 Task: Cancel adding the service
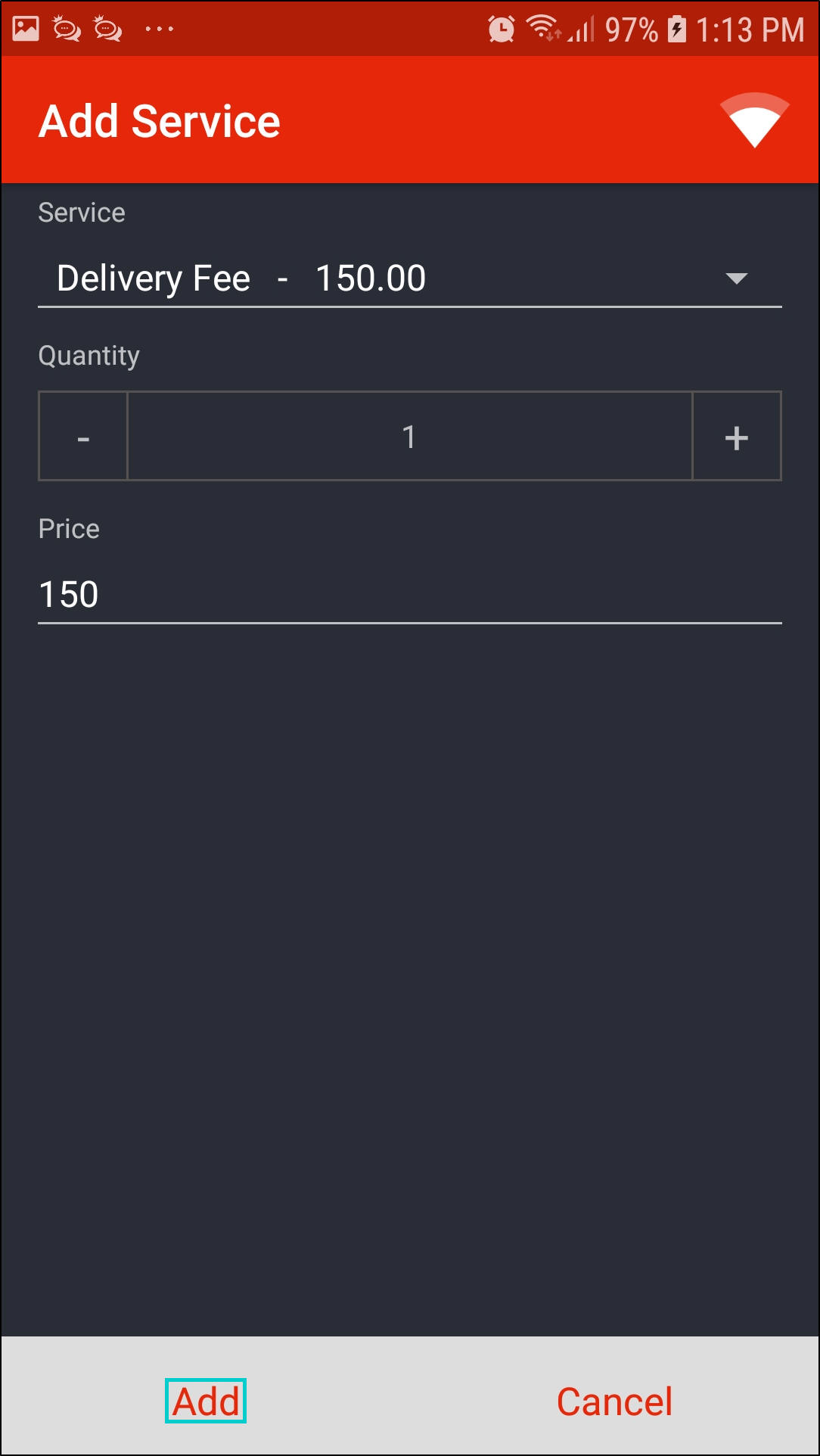614,1401
